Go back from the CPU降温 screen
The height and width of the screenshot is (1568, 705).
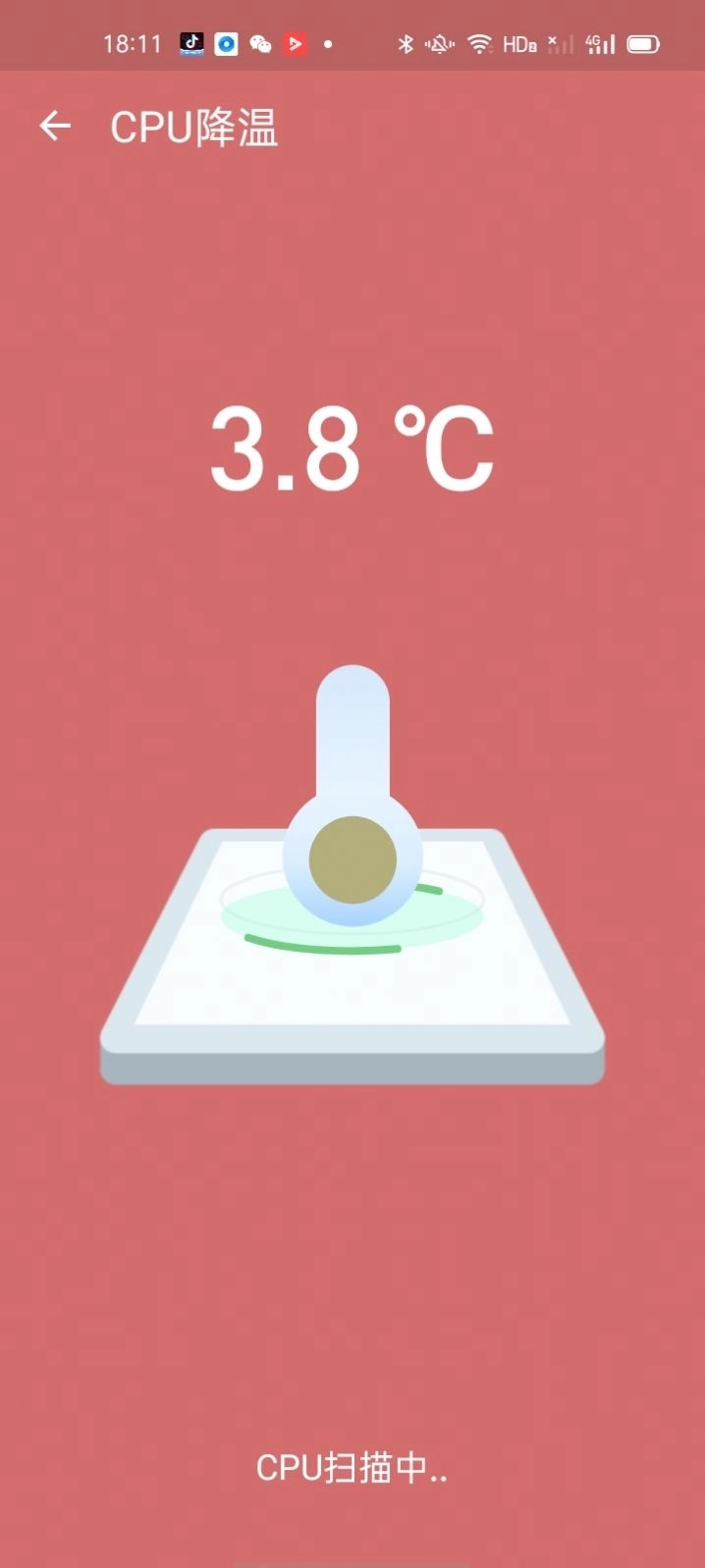coord(55,127)
